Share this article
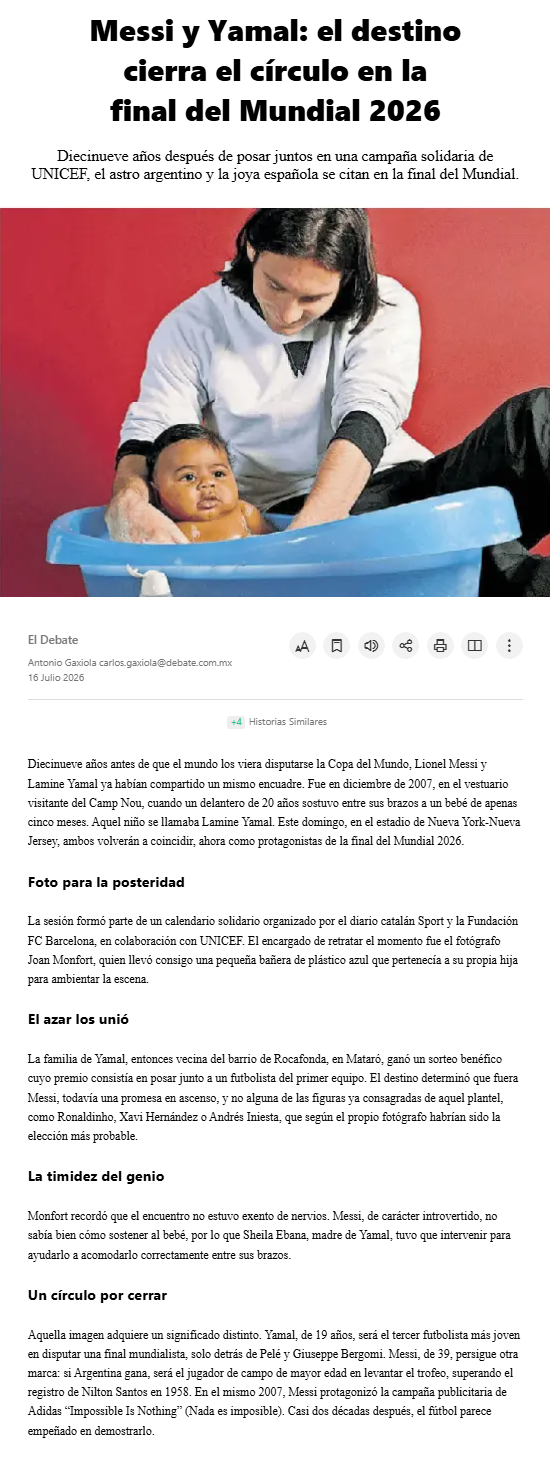Image resolution: width=550 pixels, height=1460 pixels. 406,646
